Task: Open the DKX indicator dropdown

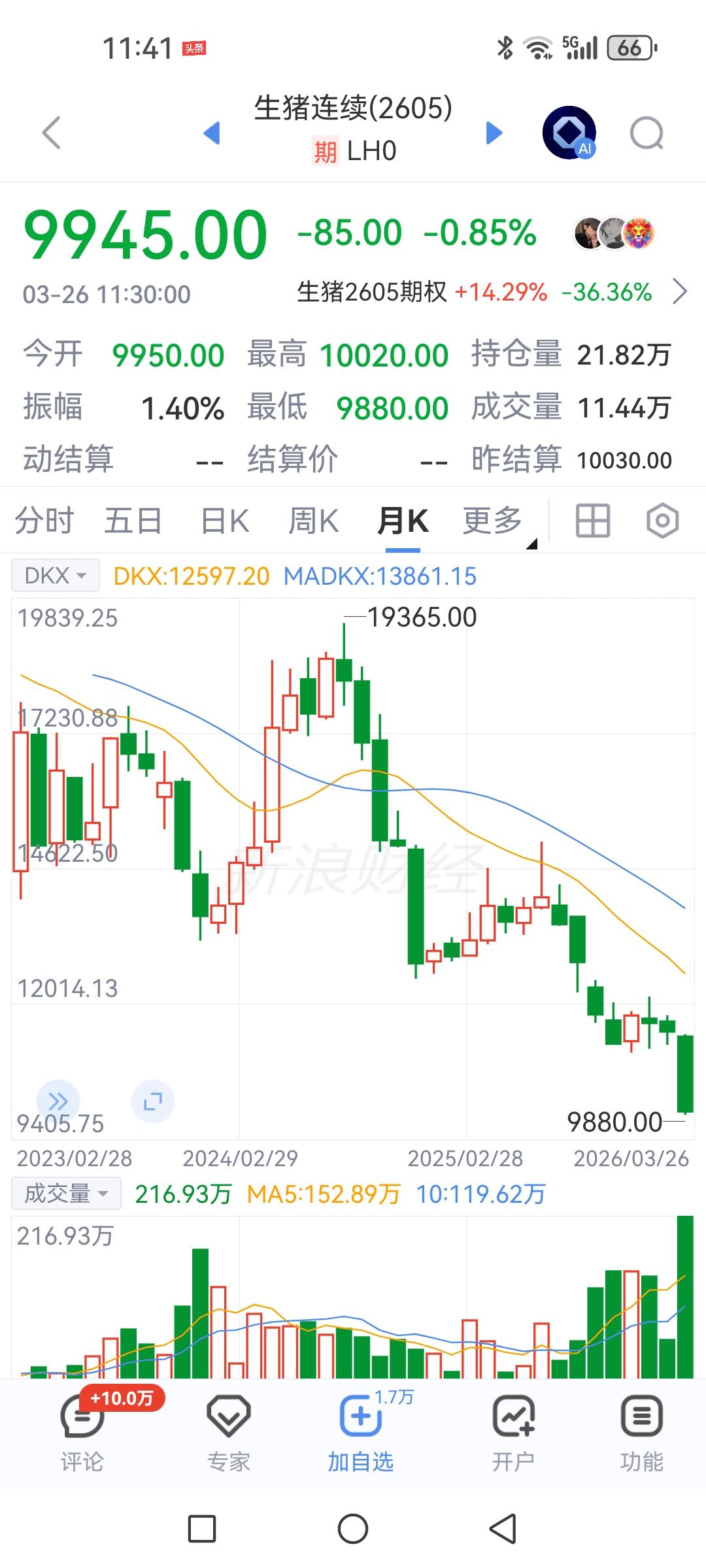Action: tap(56, 576)
